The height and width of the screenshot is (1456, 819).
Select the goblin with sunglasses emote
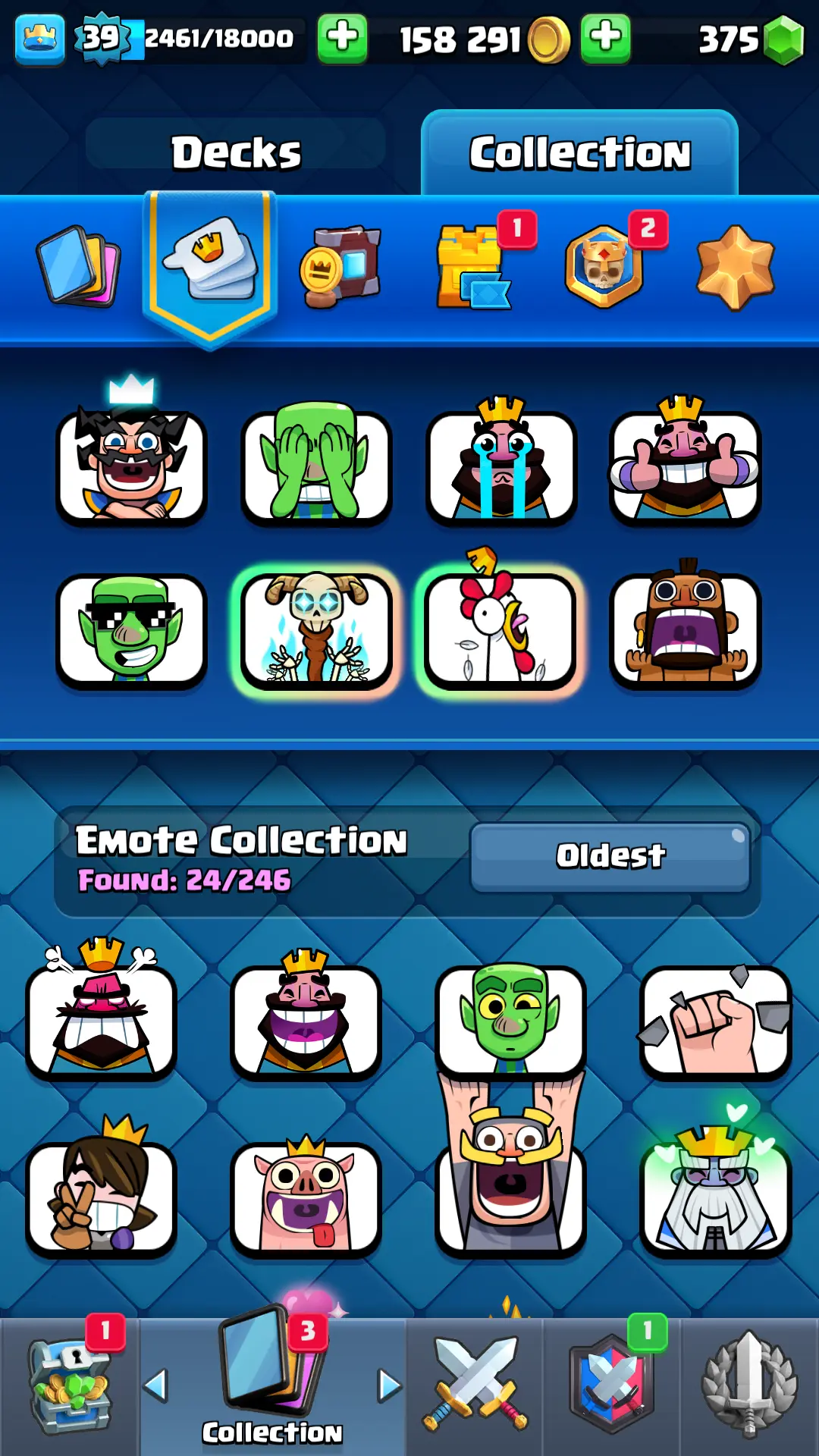pos(131,630)
